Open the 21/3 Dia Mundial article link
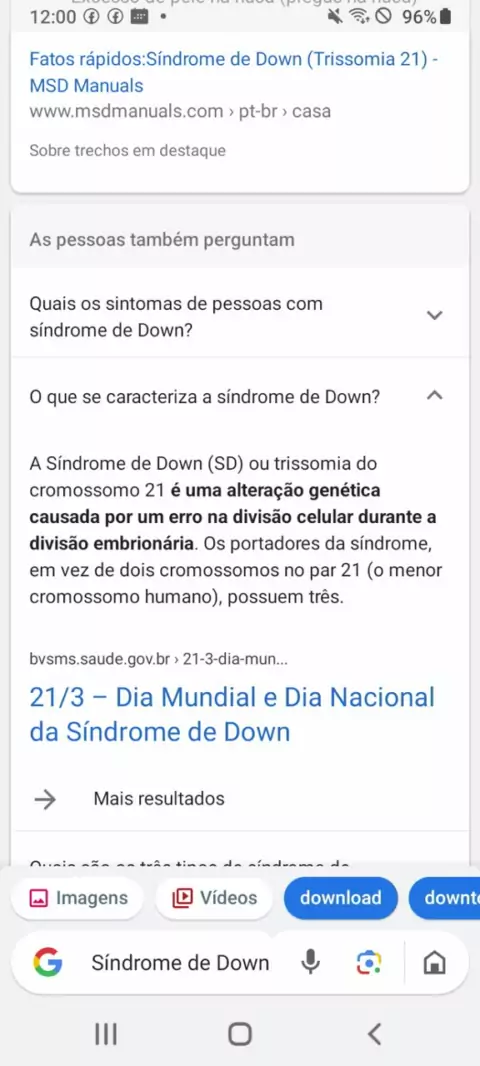The image size is (480, 1066). (x=232, y=715)
